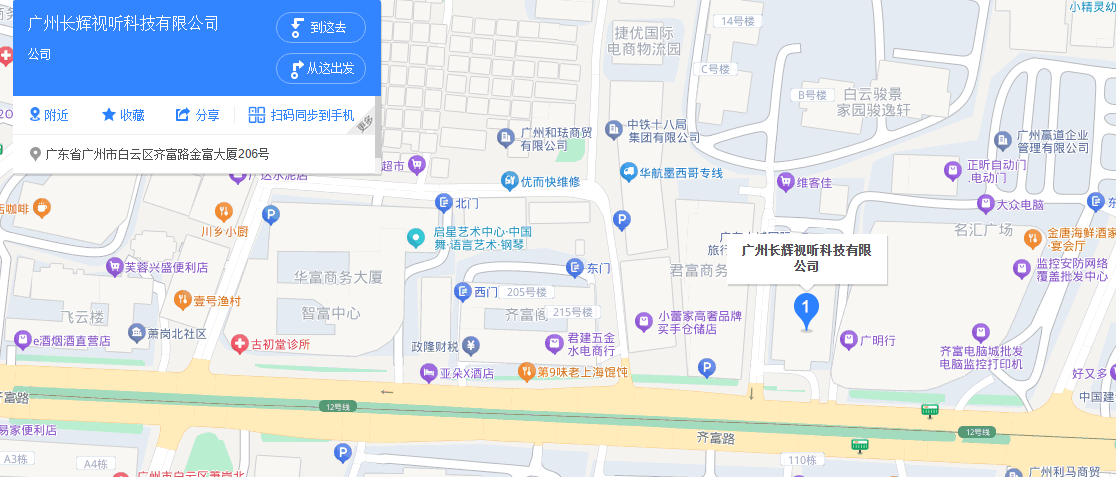Viewport: 1116px width, 477px height.
Task: Select 古初堂诊所 clinic marker
Action: click(x=240, y=345)
